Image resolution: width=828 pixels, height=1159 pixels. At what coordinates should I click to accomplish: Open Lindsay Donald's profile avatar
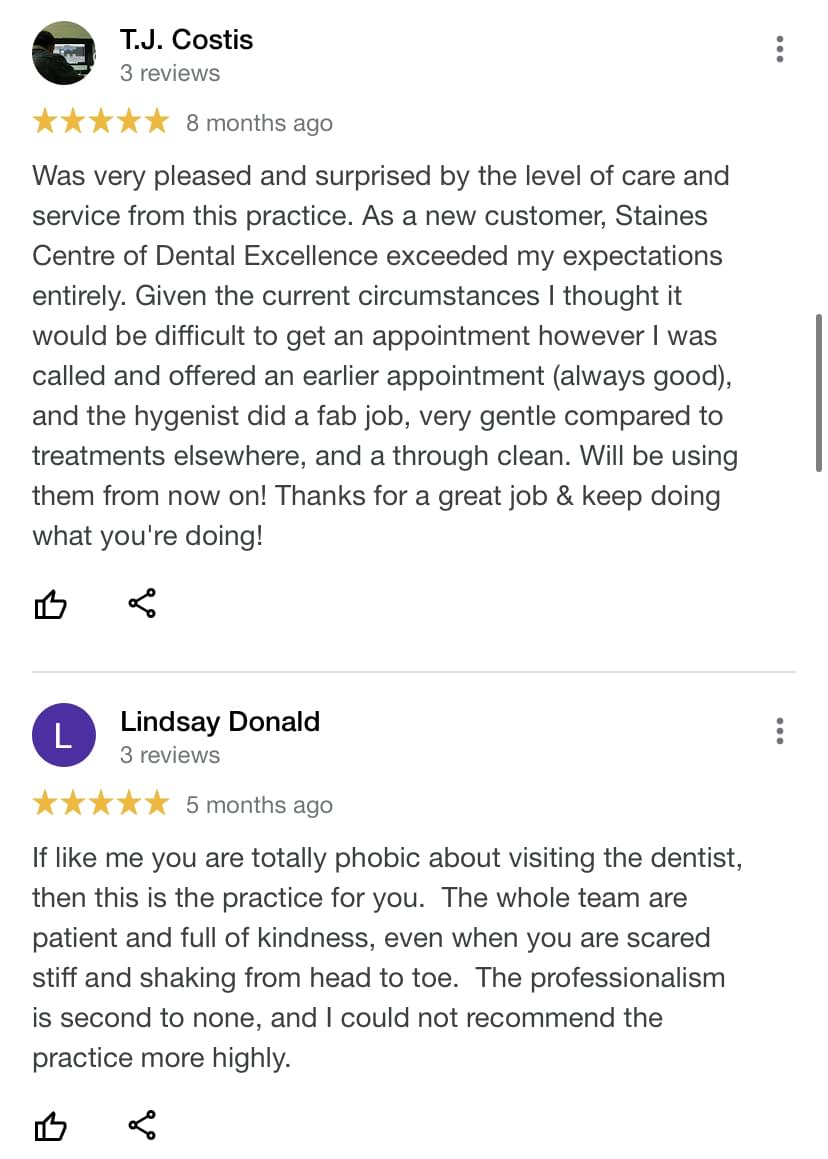click(x=63, y=735)
